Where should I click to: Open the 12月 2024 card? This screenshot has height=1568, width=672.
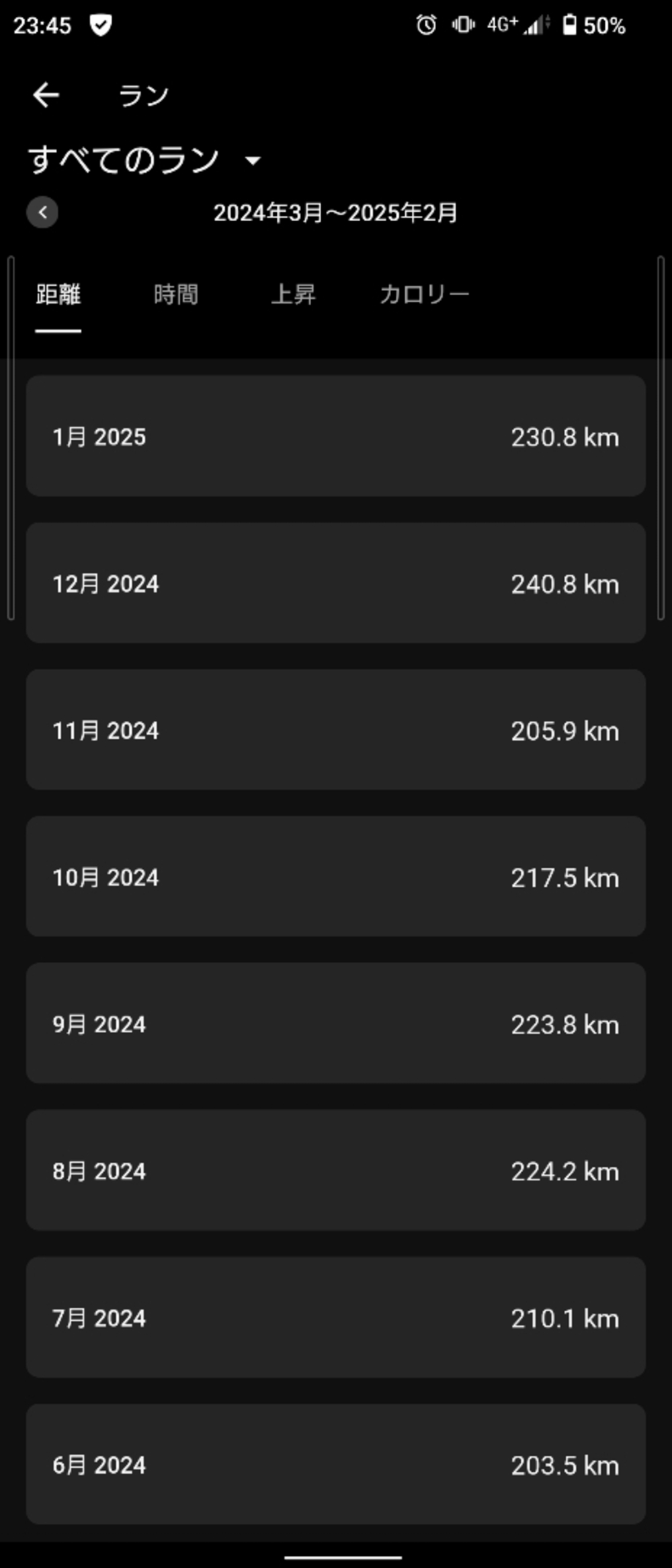point(336,583)
